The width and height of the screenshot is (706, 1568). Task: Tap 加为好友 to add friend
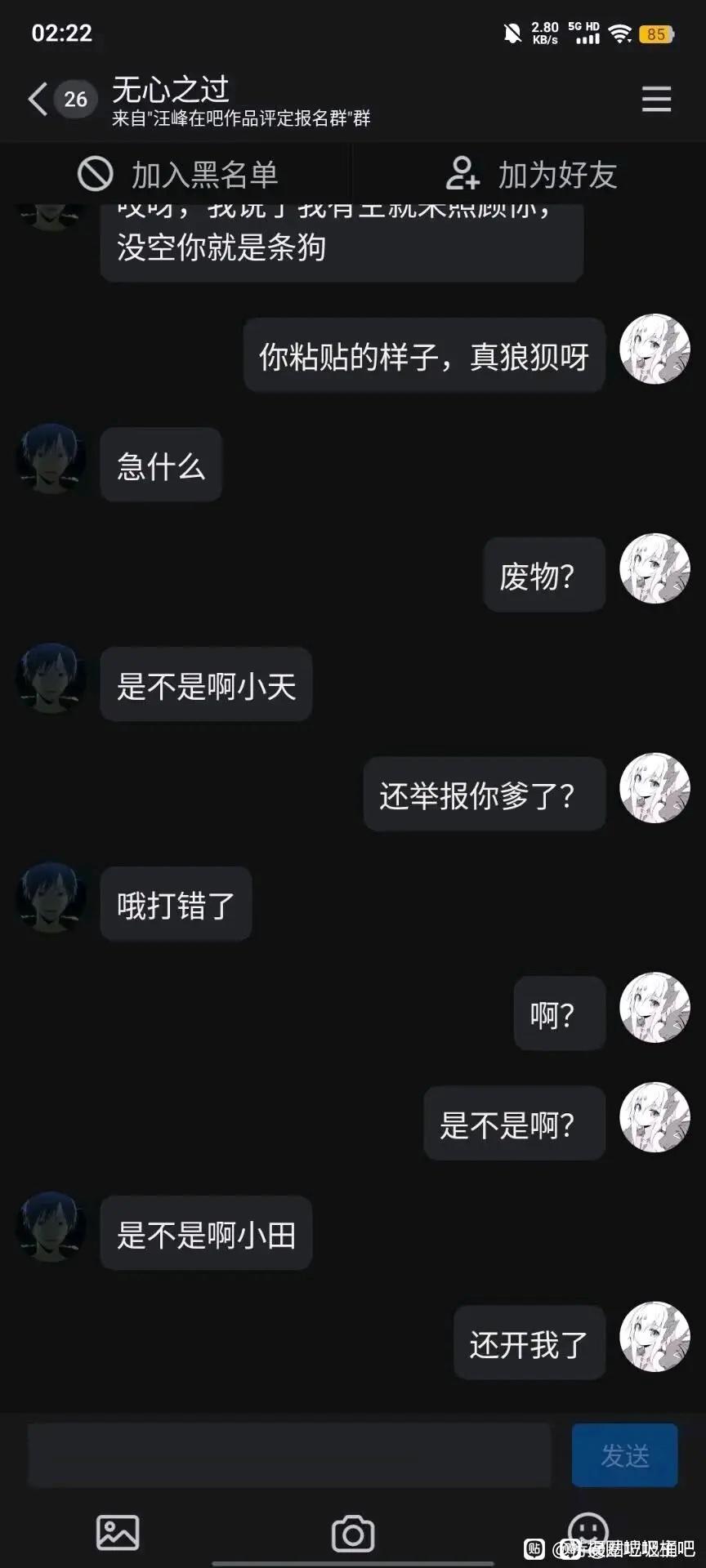pyautogui.click(x=531, y=174)
